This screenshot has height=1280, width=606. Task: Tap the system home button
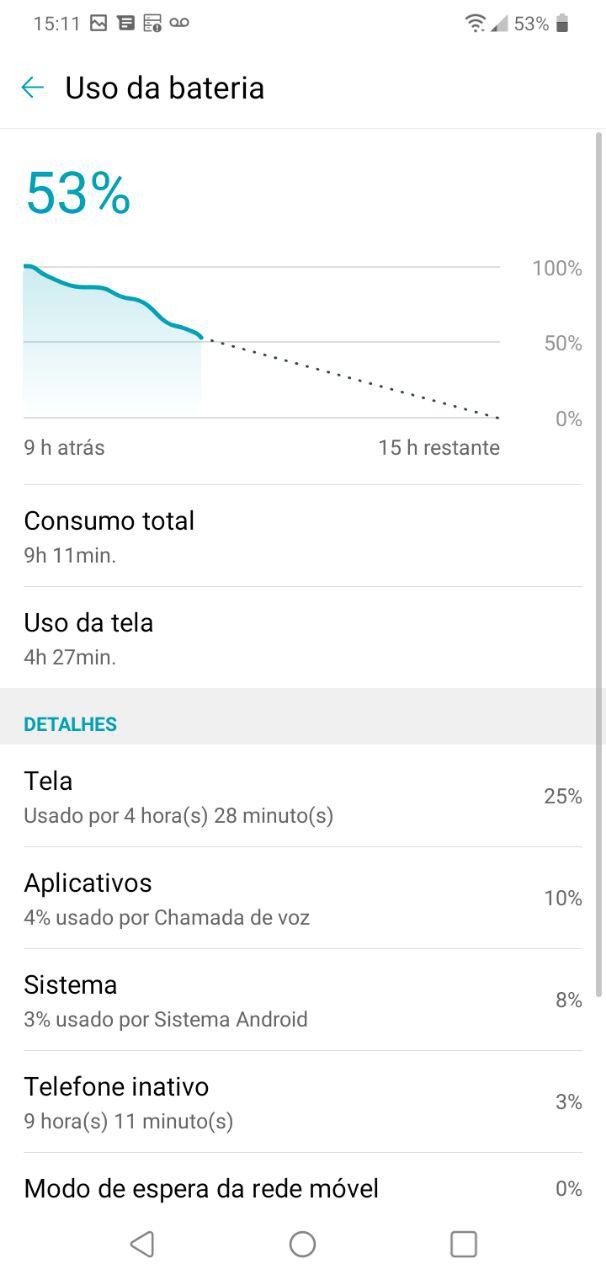pos(302,1244)
